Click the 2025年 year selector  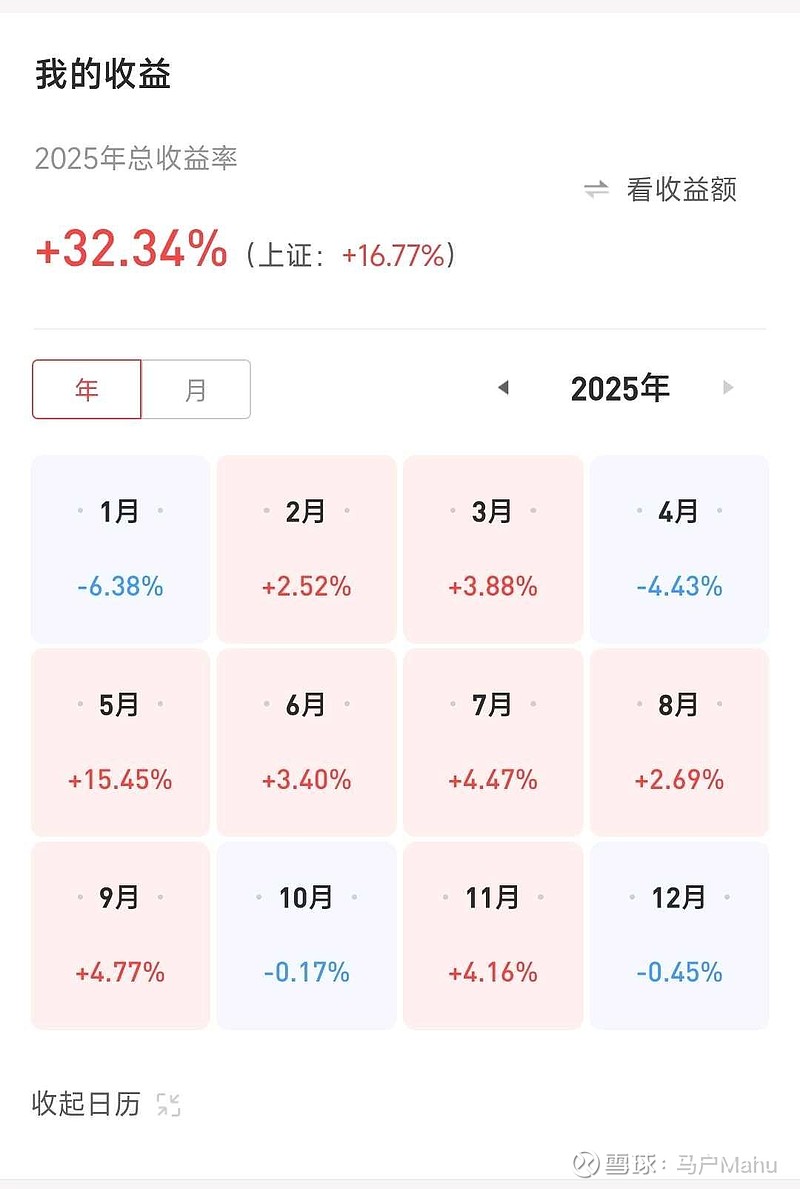620,388
